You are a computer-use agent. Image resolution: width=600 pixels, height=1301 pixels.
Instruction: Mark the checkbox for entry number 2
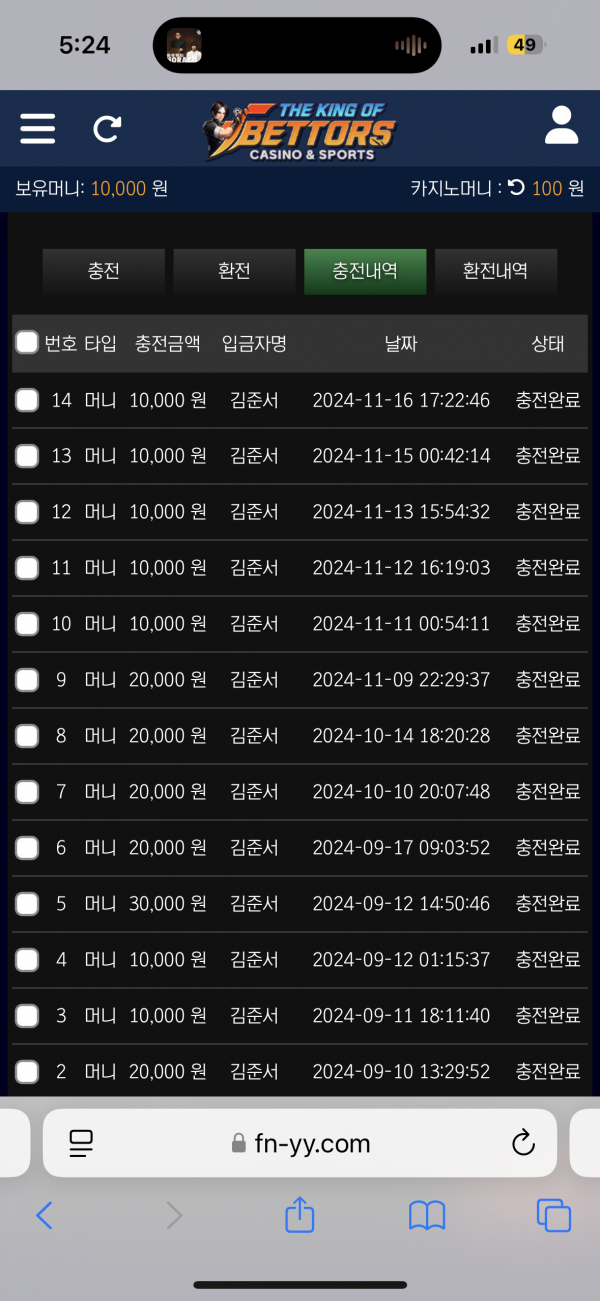coord(27,1072)
